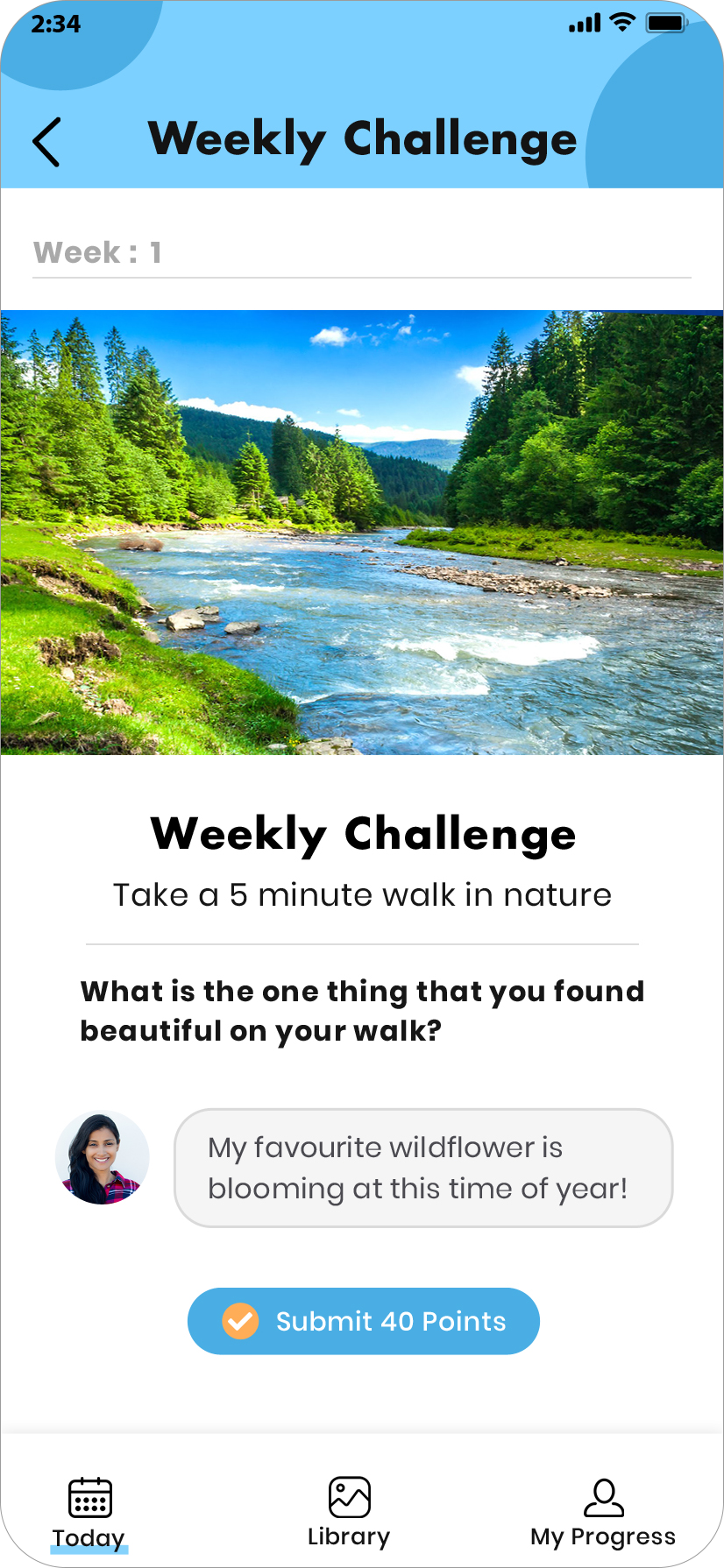The image size is (724, 1568).
Task: Submit 40 Points for the challenge
Action: click(363, 1321)
